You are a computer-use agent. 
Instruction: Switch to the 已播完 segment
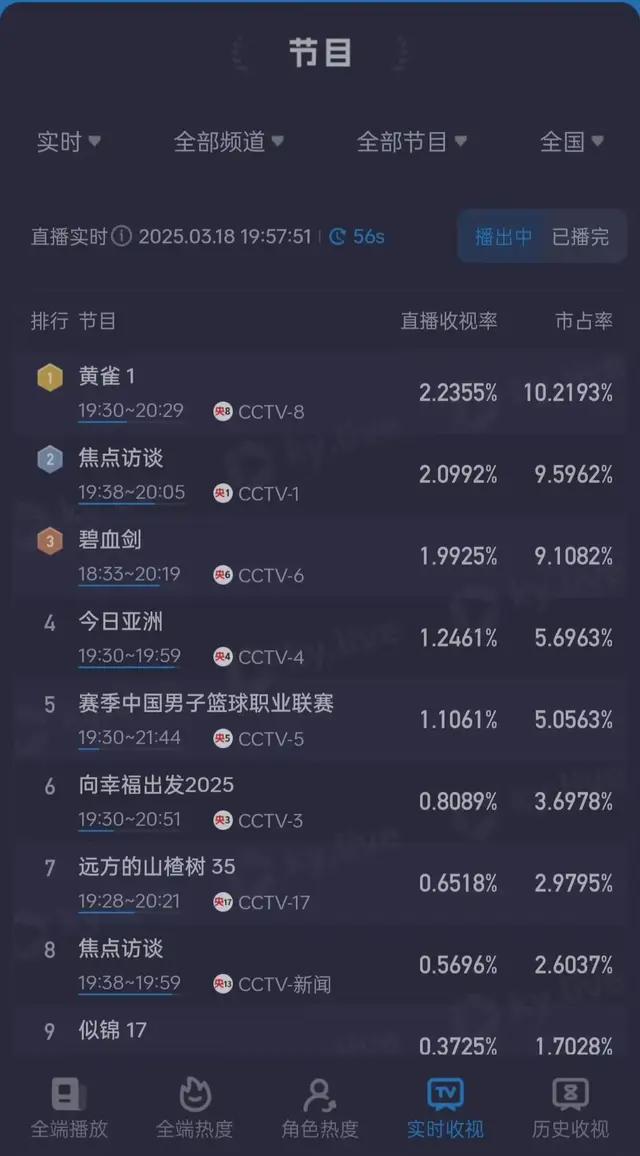[581, 237]
